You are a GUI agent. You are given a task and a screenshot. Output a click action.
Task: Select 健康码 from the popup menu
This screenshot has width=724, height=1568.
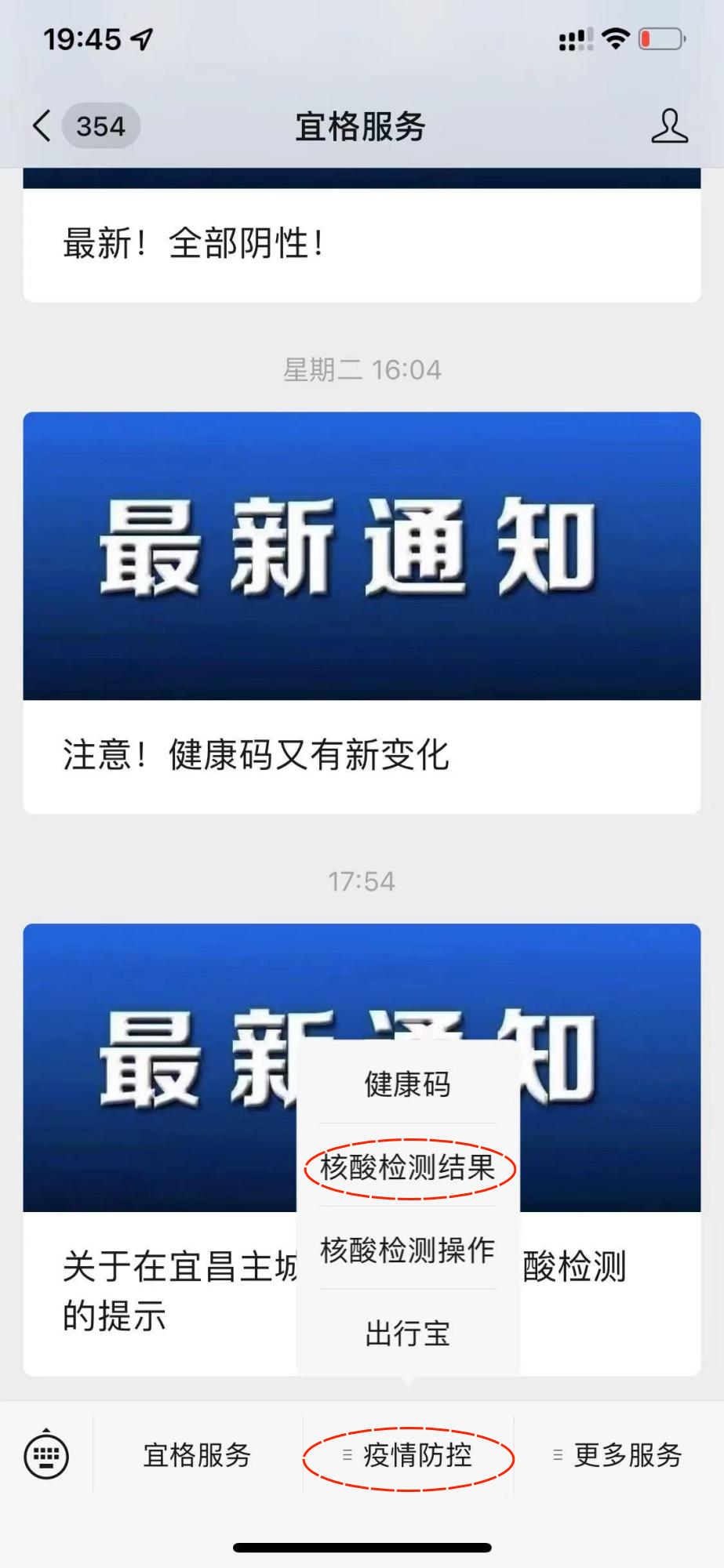[x=408, y=1084]
